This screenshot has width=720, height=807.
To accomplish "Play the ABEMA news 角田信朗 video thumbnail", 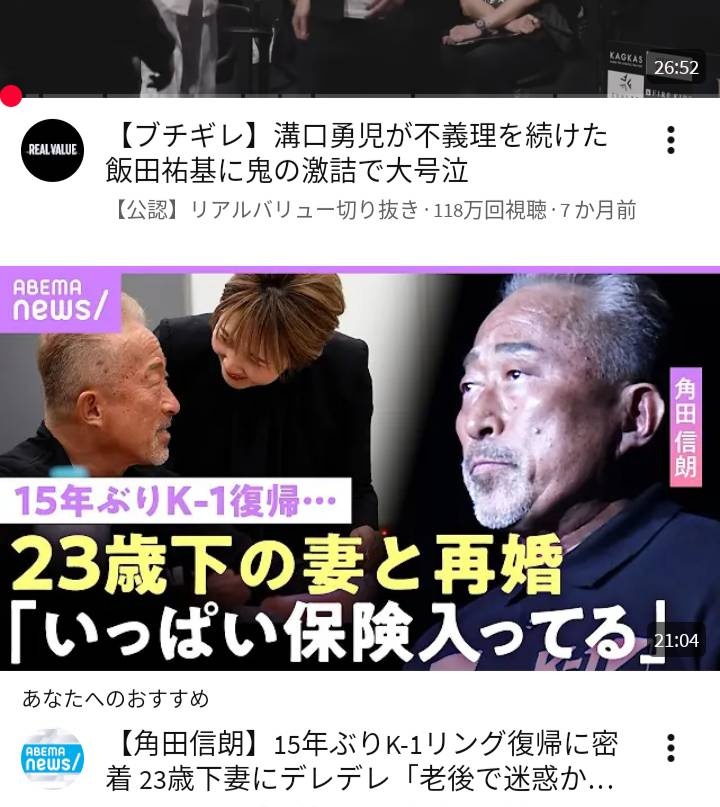I will pyautogui.click(x=360, y=468).
